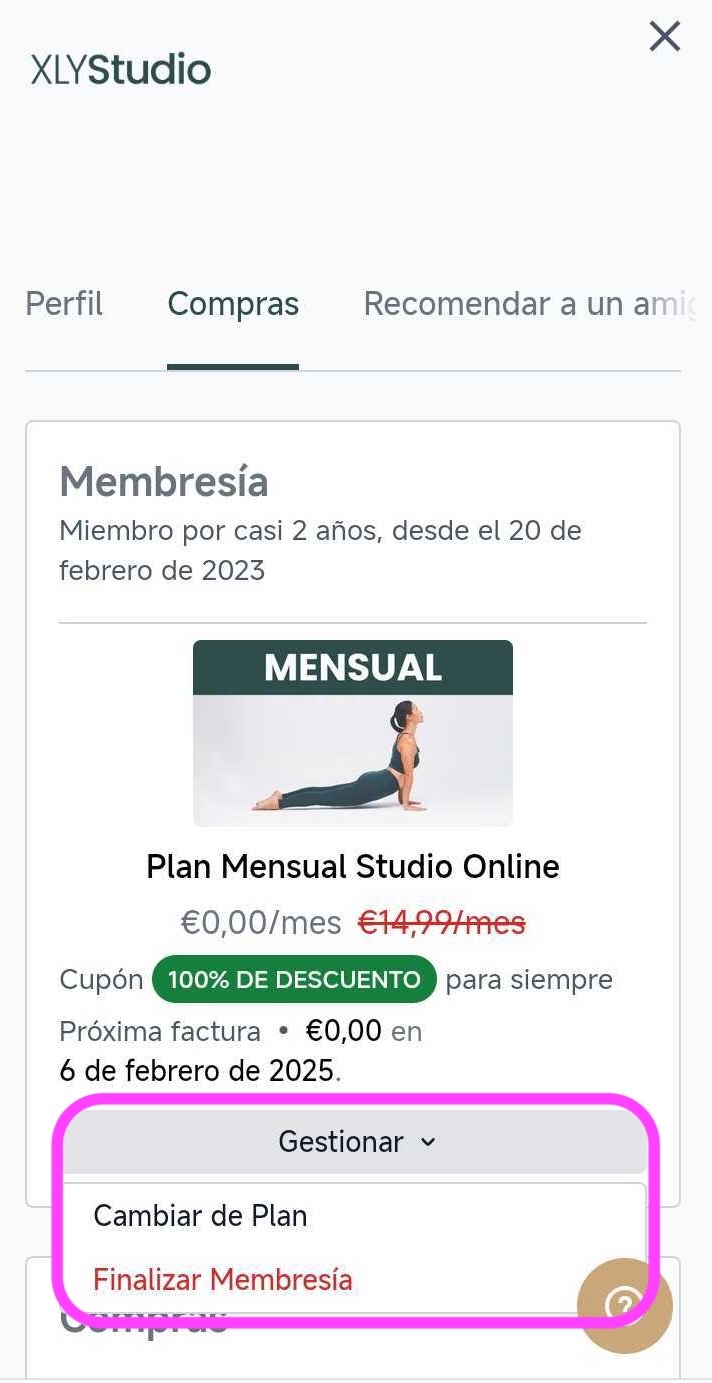Switch to the Perfil tab

(x=64, y=304)
